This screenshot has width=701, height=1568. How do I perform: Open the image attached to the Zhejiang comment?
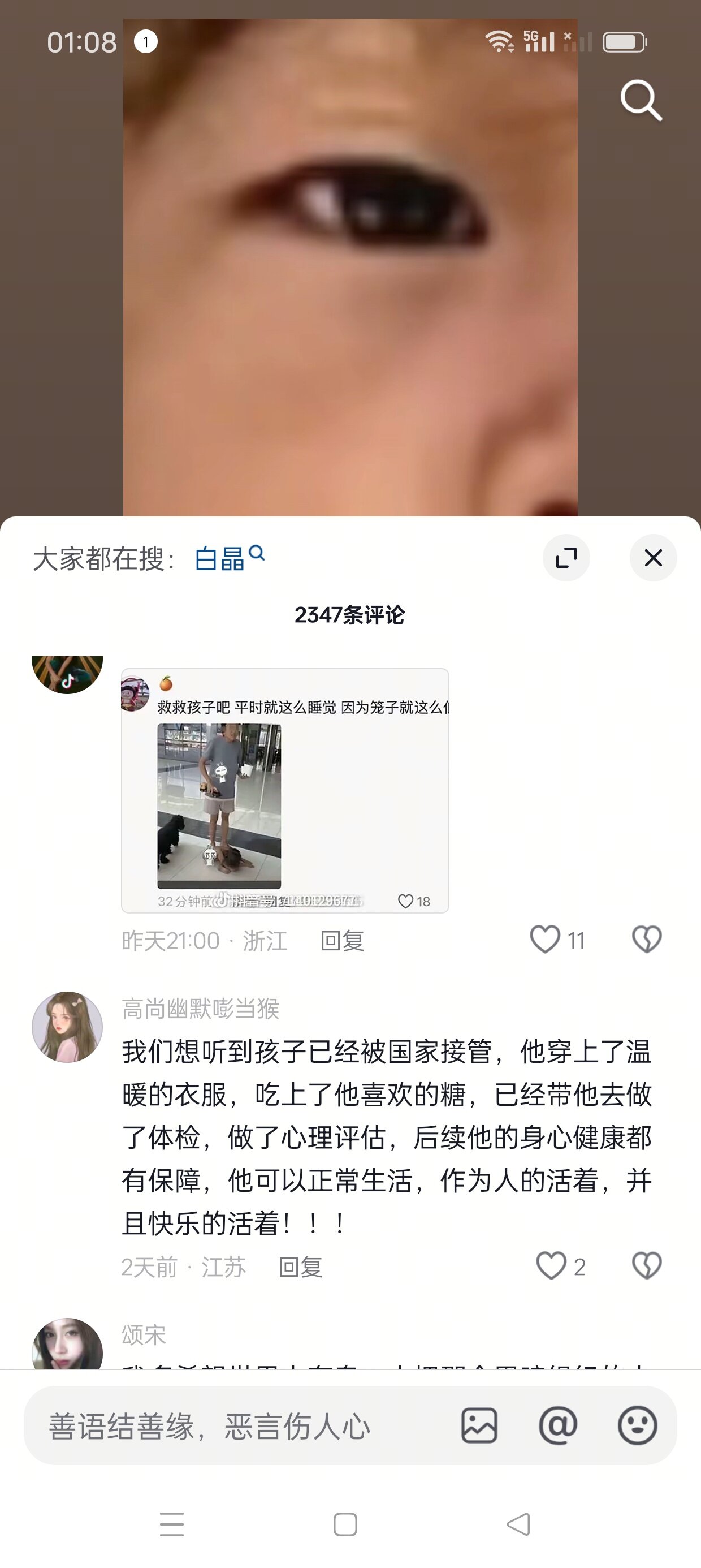pyautogui.click(x=285, y=790)
